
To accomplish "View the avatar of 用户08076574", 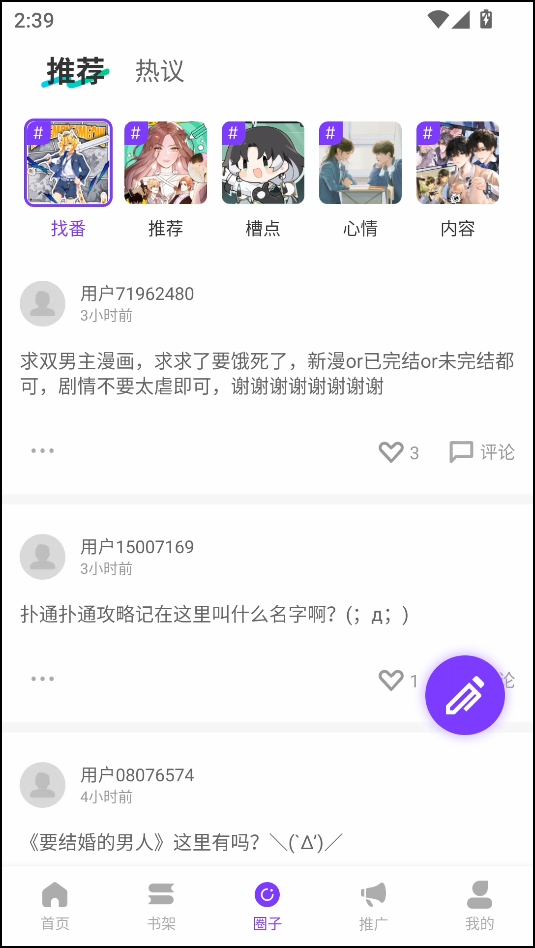I will click(x=42, y=785).
